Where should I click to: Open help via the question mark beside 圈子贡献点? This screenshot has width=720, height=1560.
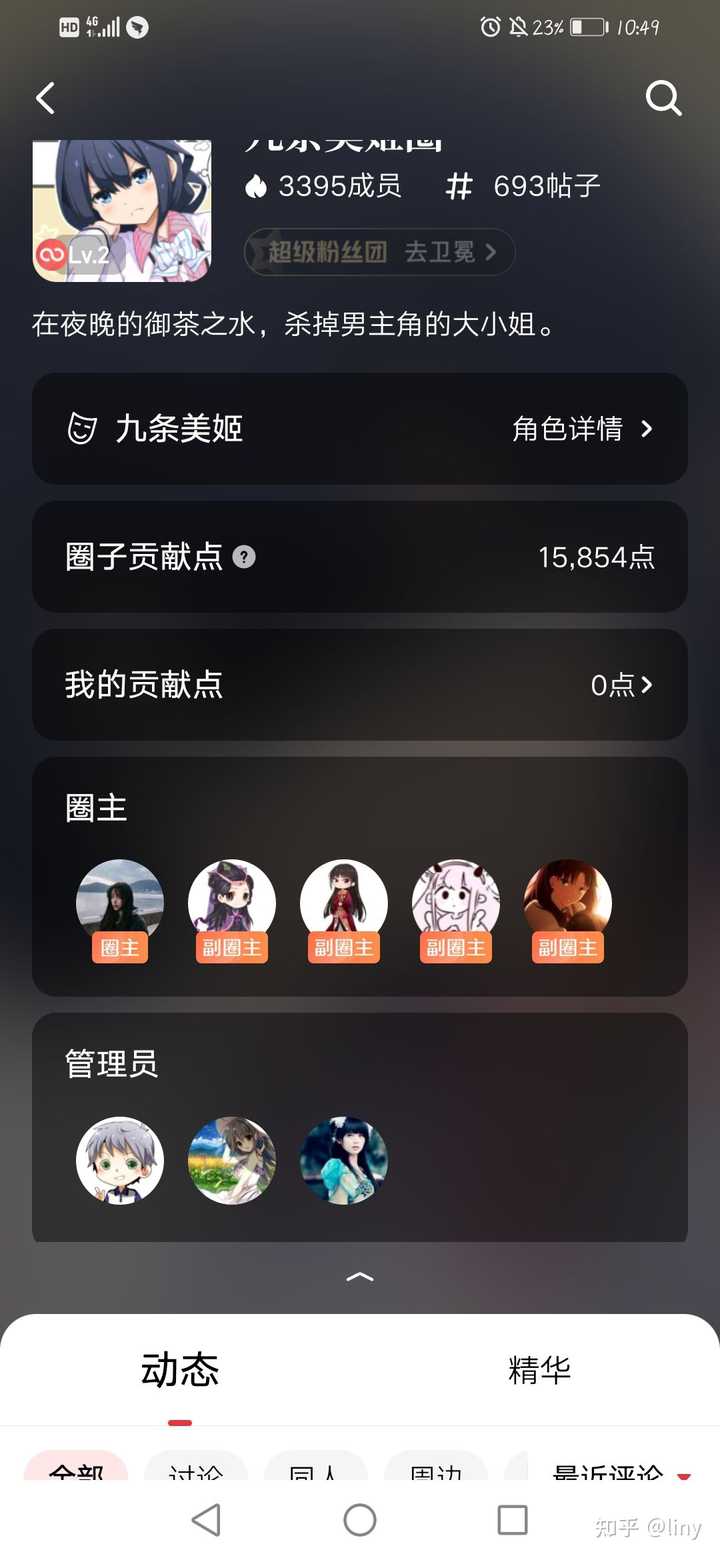point(243,558)
